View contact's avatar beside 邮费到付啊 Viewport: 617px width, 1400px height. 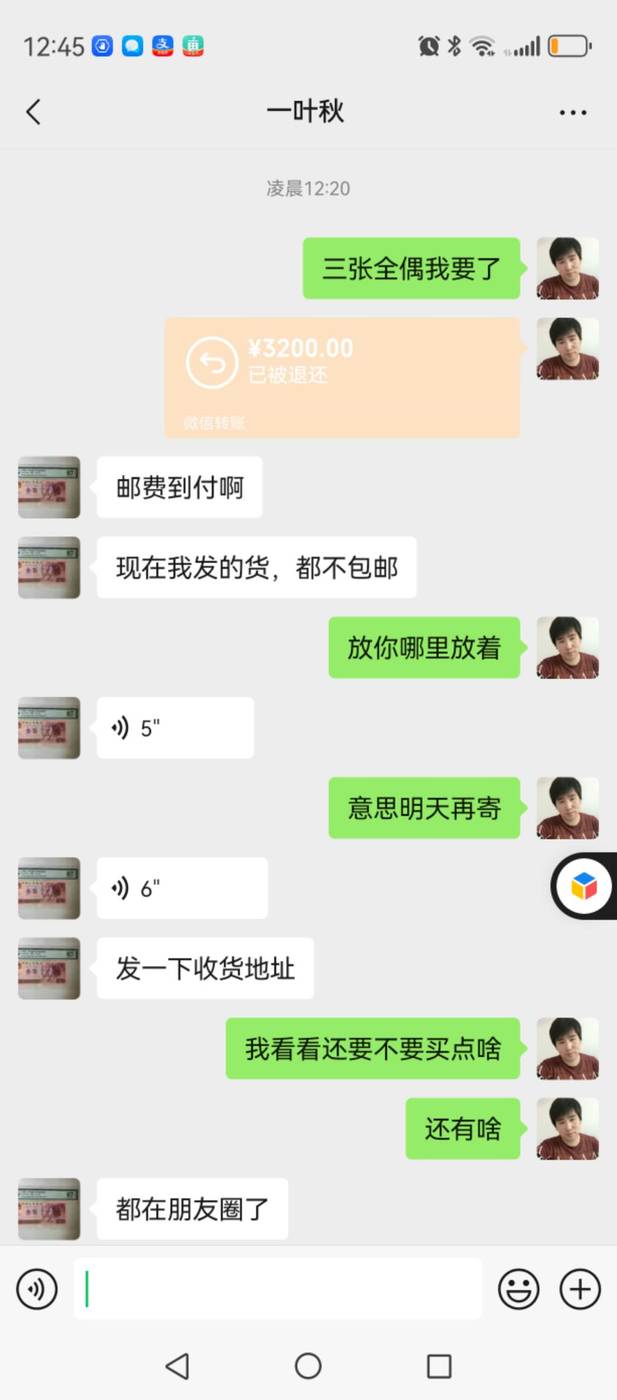(49, 487)
